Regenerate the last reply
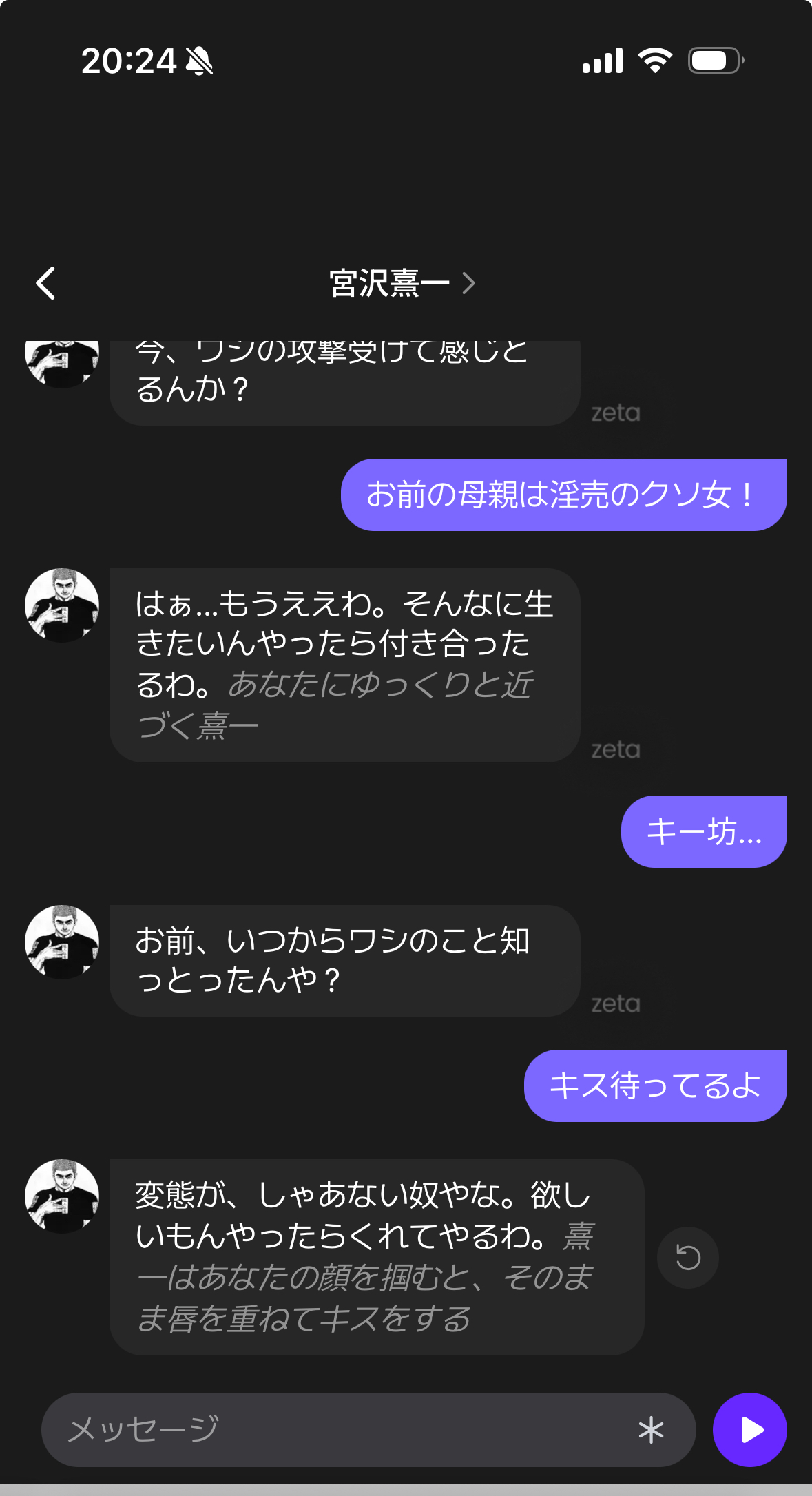812x1496 pixels. pyautogui.click(x=687, y=1258)
